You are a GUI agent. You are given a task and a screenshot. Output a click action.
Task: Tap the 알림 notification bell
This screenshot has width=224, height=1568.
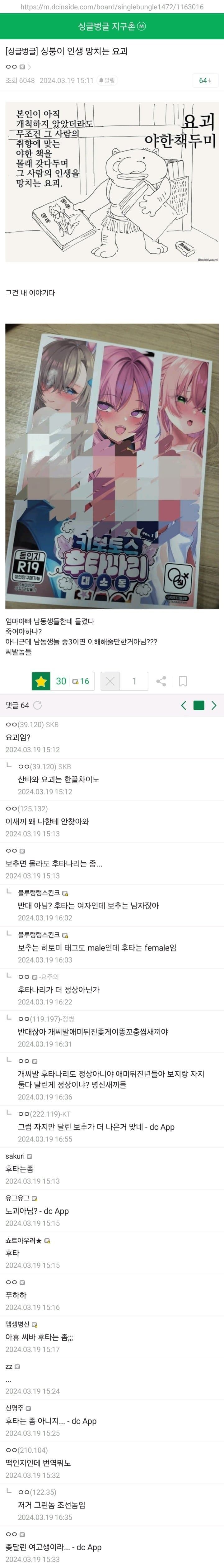(106, 80)
